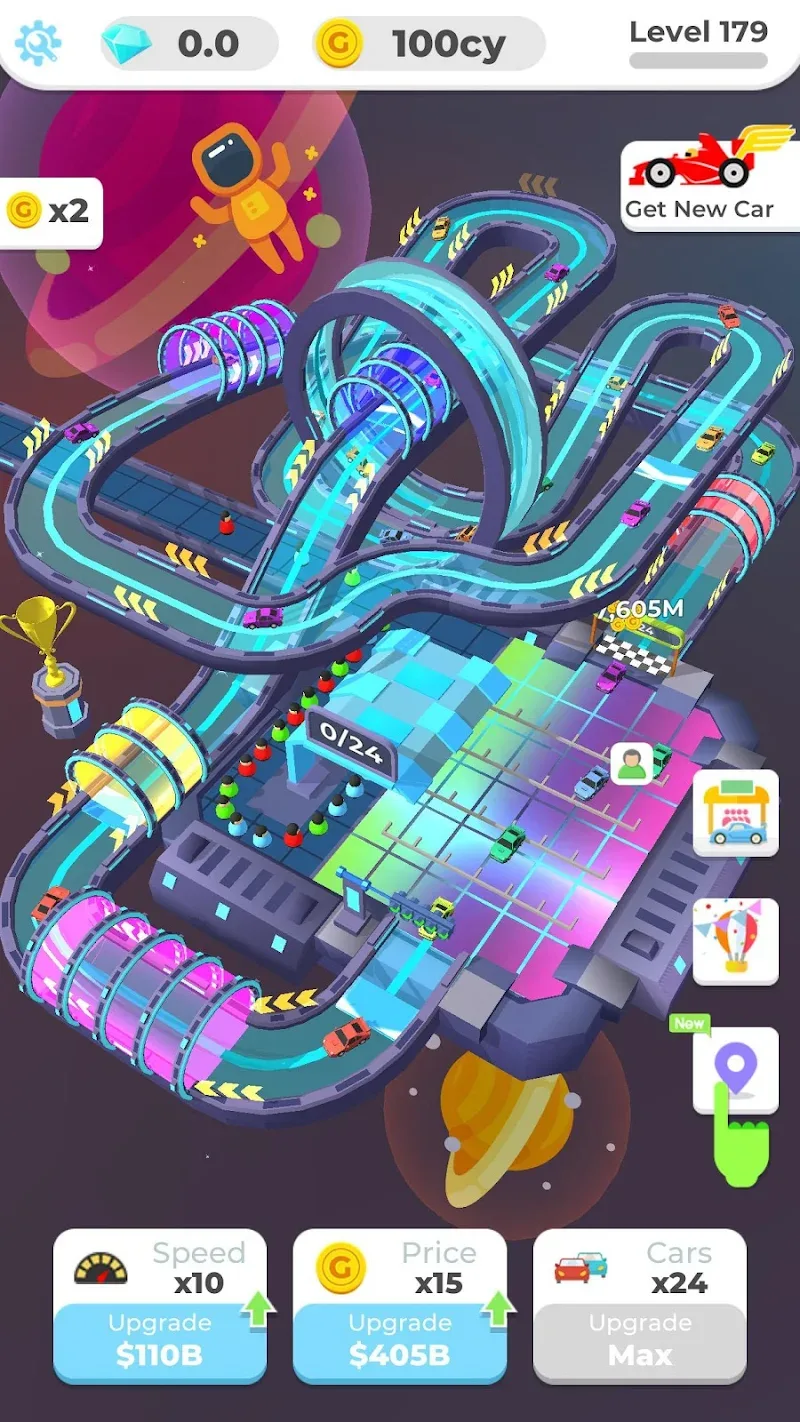Open the hot air balloon event

(735, 941)
